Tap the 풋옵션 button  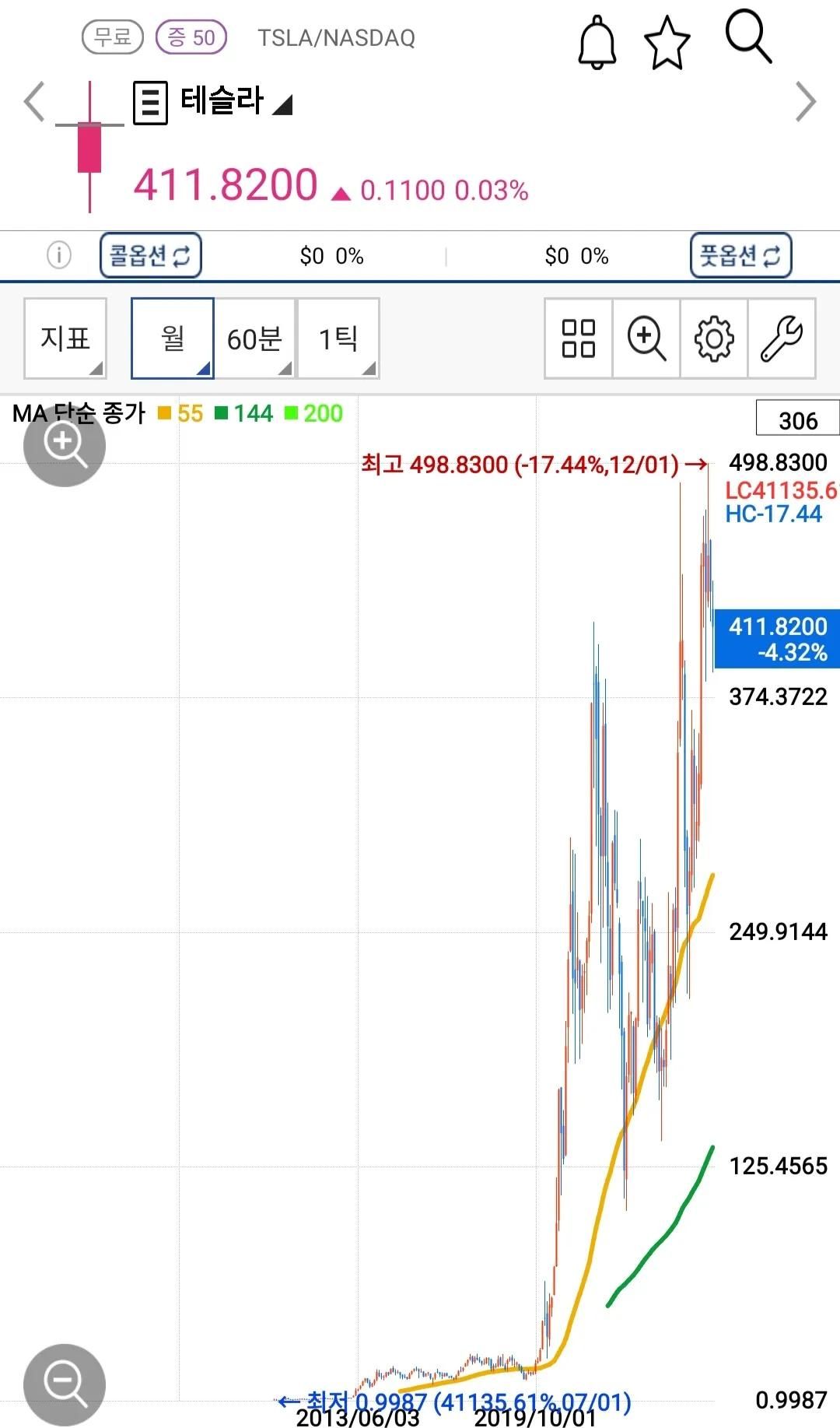click(741, 255)
